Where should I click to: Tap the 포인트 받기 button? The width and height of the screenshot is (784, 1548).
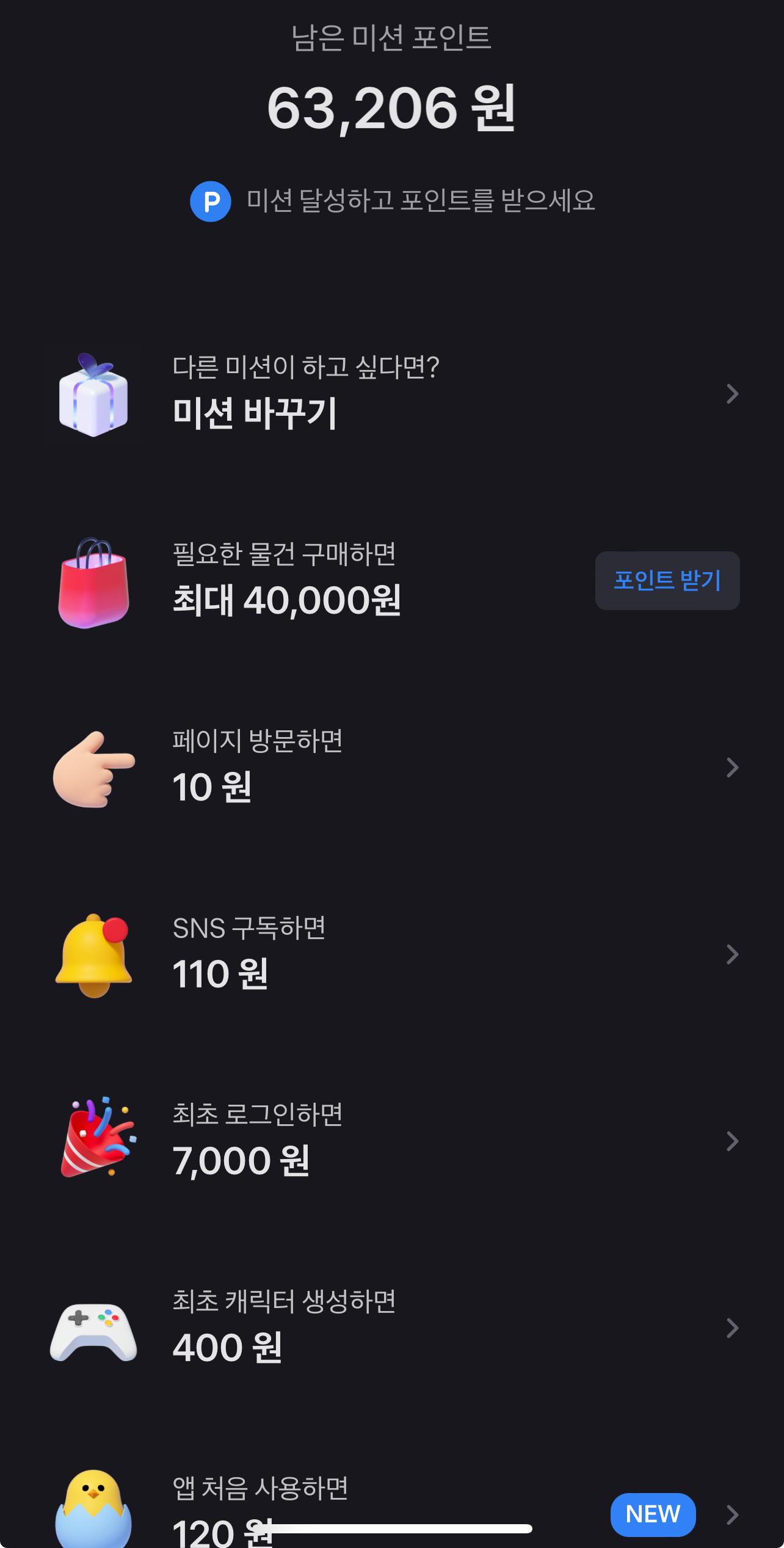tap(667, 581)
